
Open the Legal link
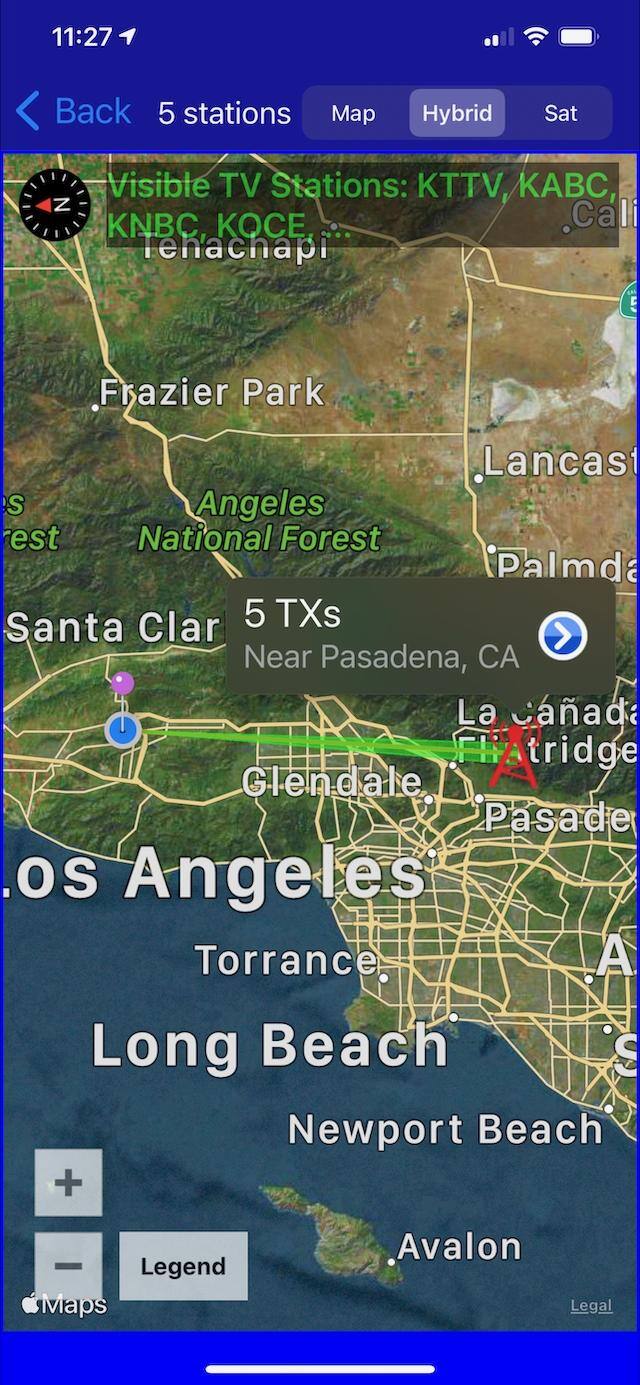coord(591,1305)
